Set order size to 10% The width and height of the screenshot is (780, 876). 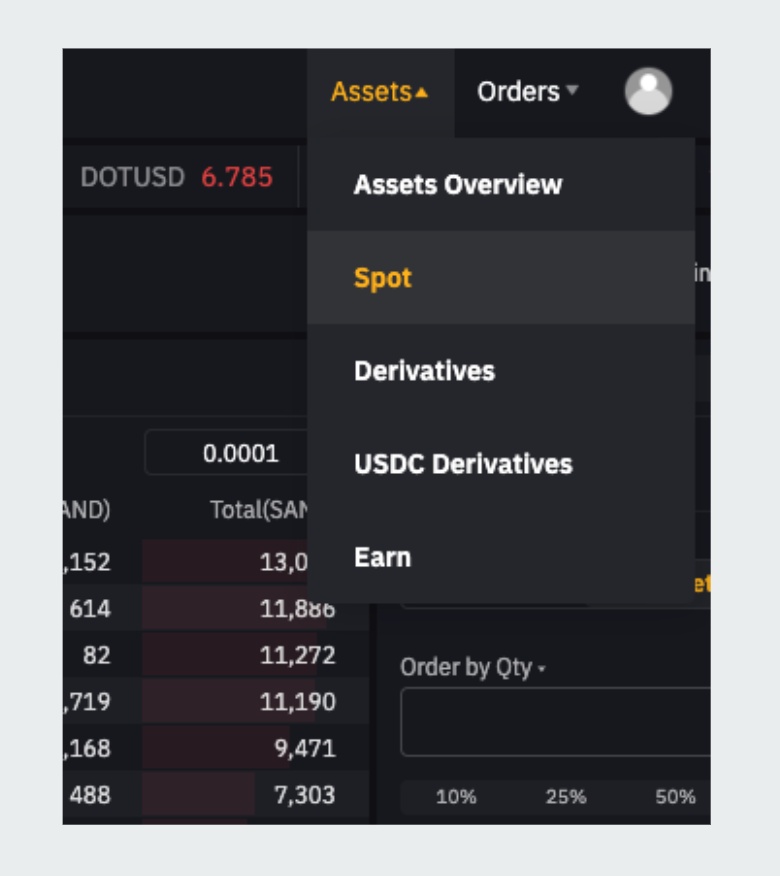[x=456, y=797]
